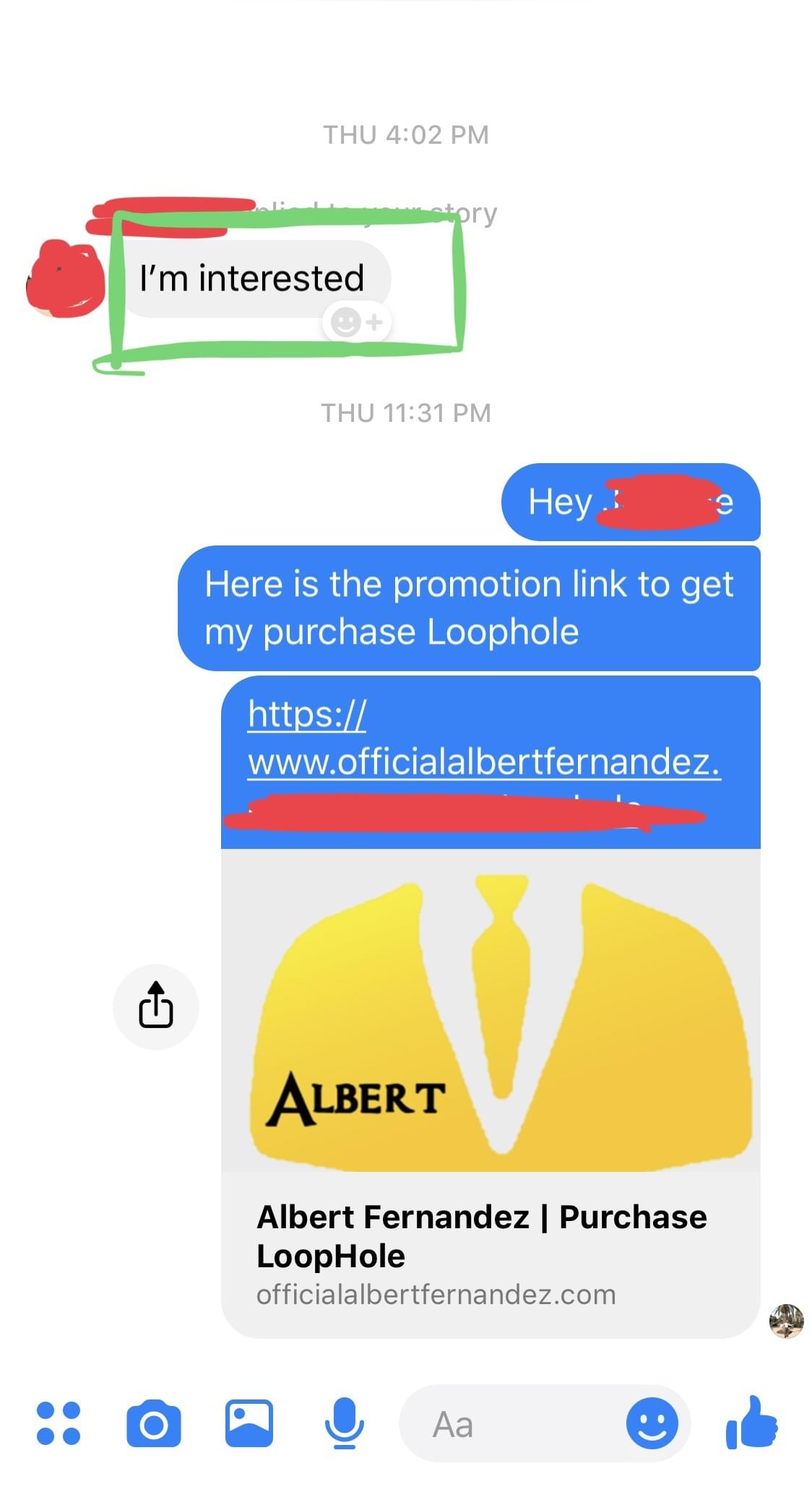Focus the Aa message text field
This screenshot has width=812, height=1497.
click(x=506, y=1424)
